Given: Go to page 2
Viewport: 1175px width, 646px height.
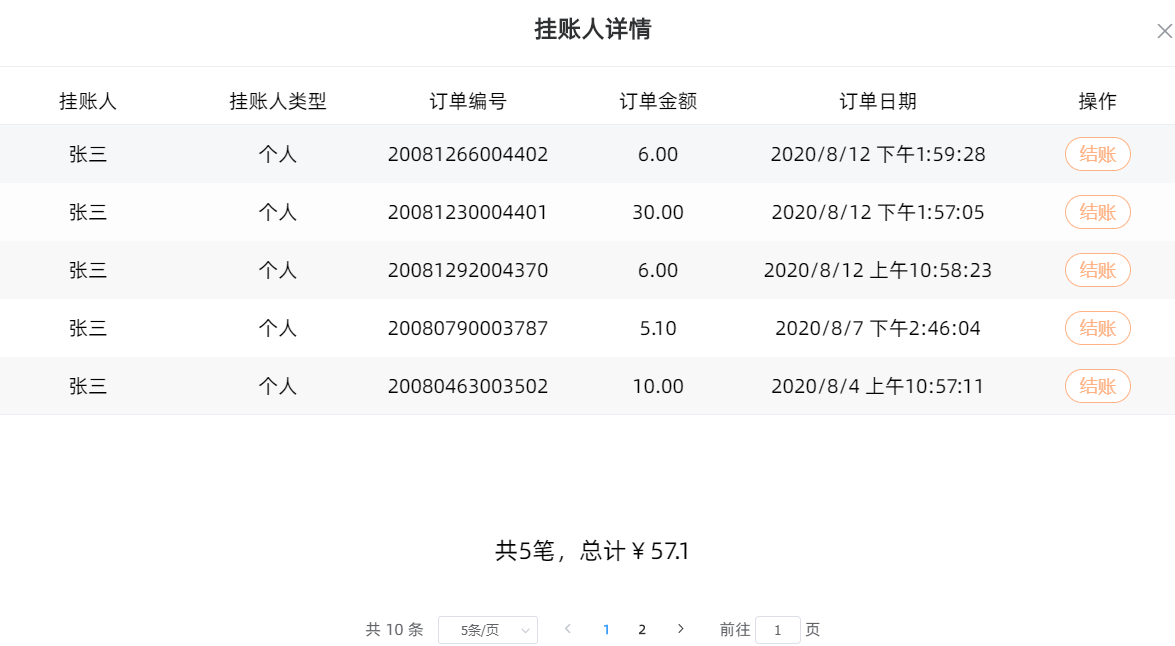Looking at the screenshot, I should [x=642, y=630].
